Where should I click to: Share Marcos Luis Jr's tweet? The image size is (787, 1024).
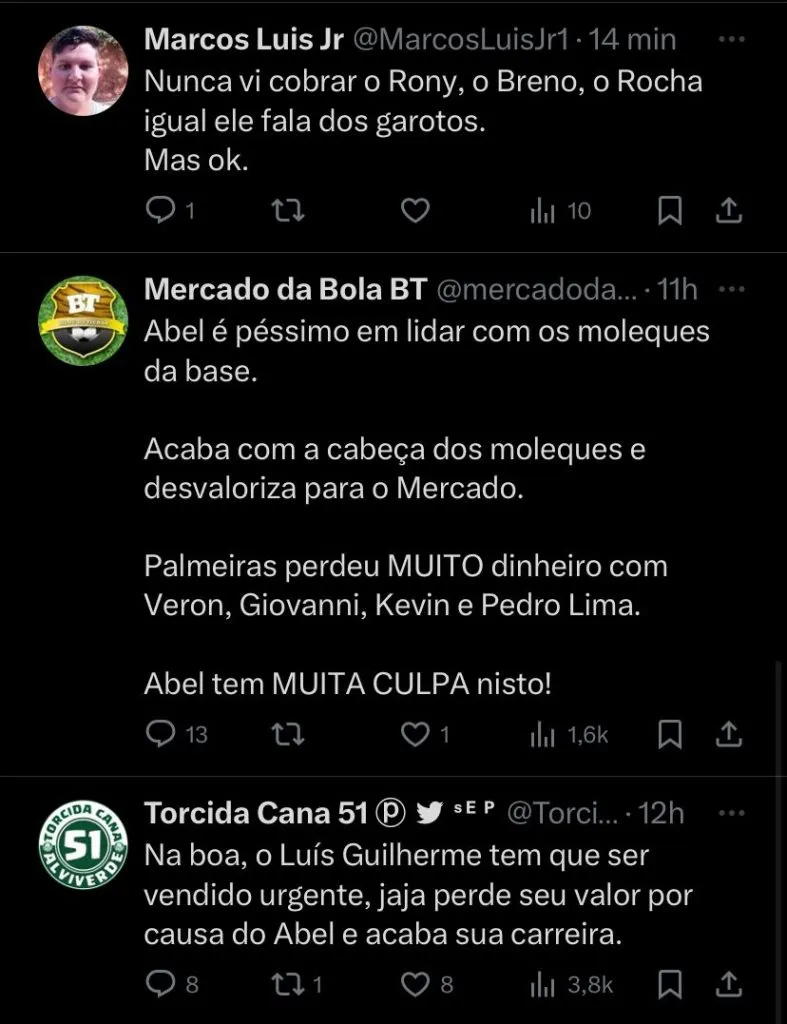(x=730, y=211)
